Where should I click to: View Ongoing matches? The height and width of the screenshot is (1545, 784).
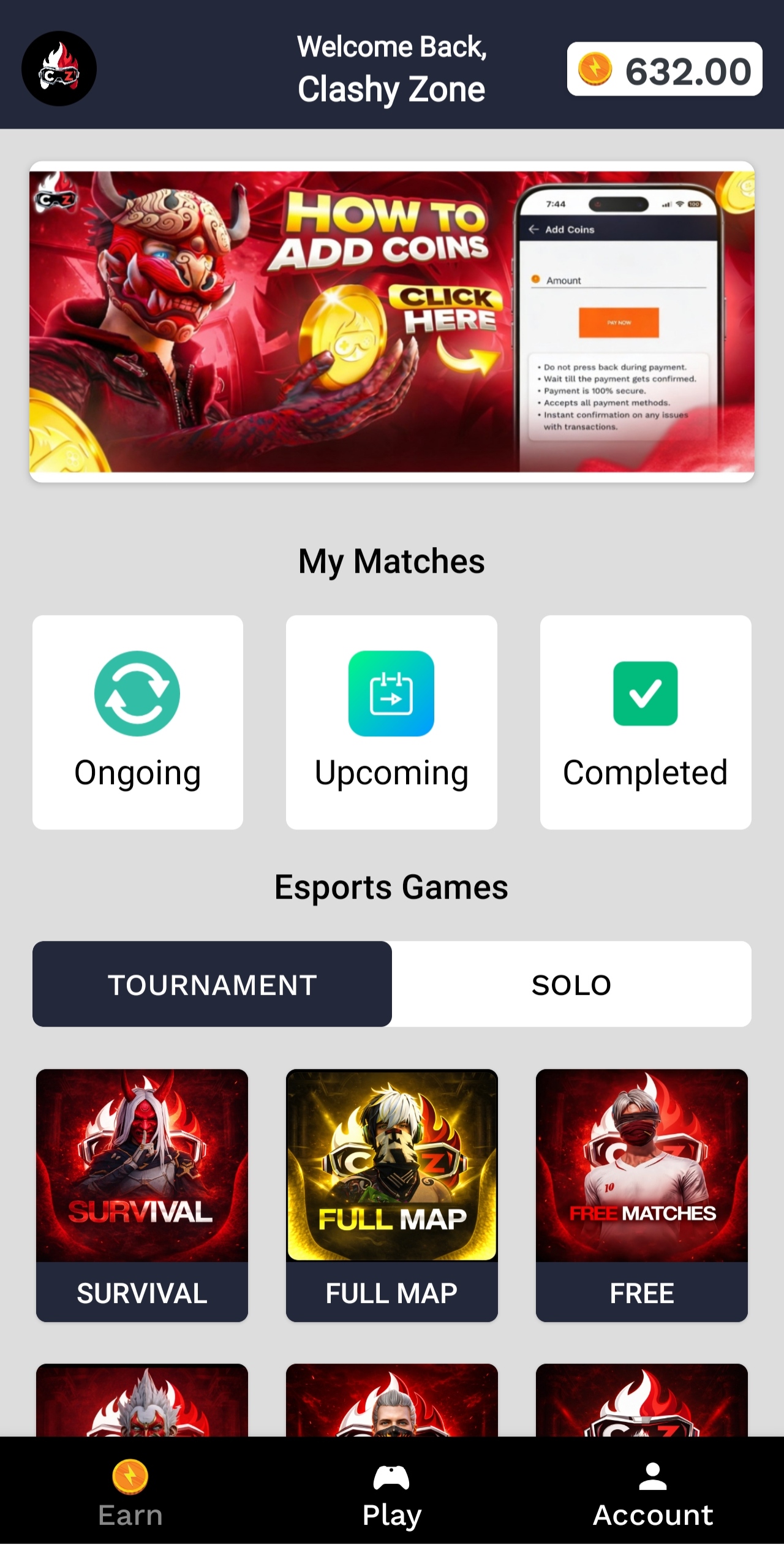click(x=138, y=722)
